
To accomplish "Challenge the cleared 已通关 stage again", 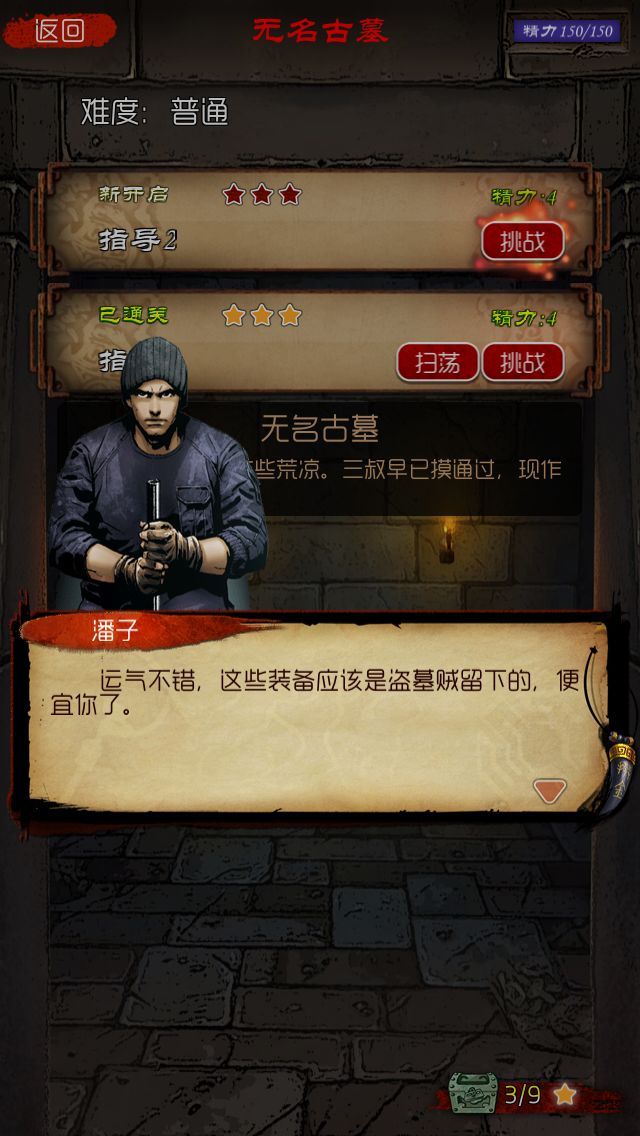I will coord(523,362).
